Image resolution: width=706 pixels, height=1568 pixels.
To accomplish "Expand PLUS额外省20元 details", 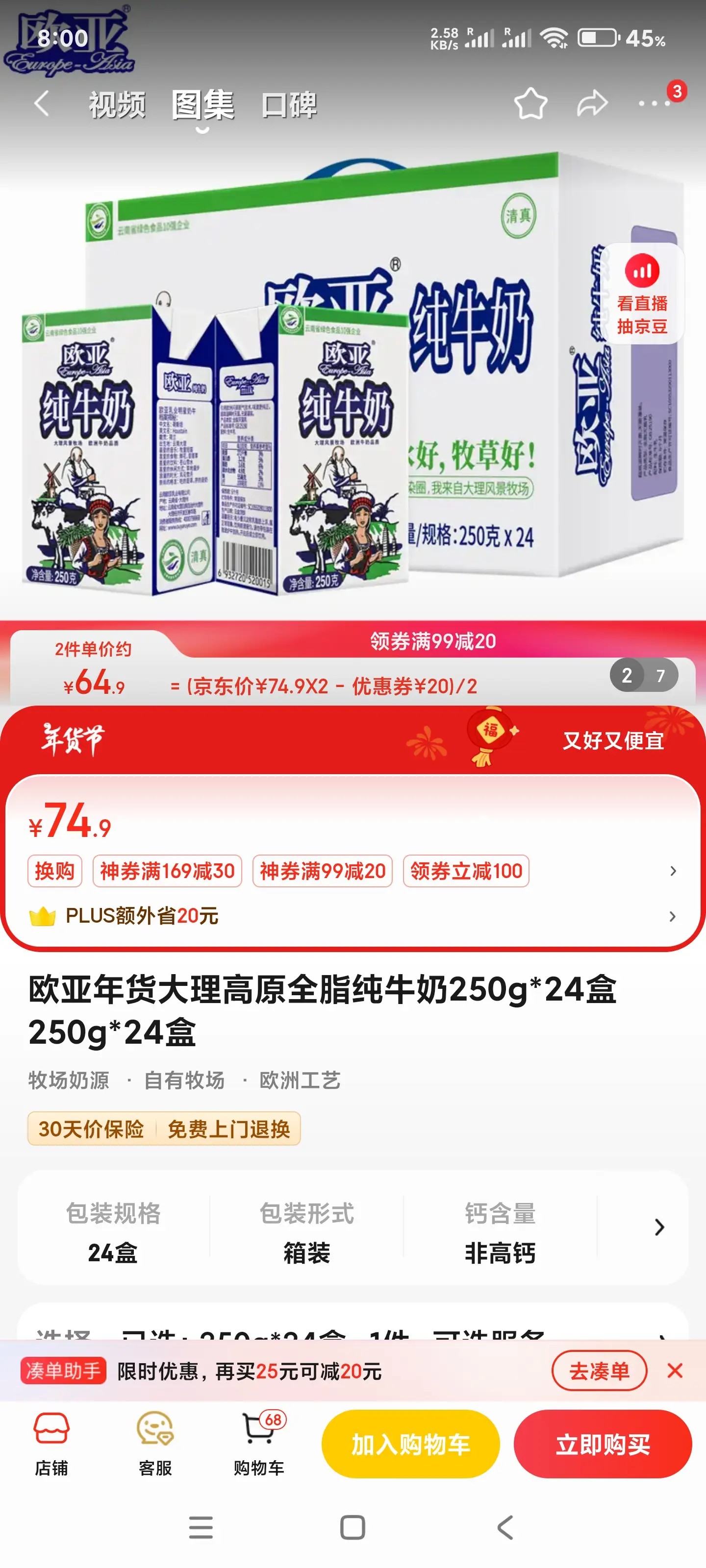I will pos(672,915).
